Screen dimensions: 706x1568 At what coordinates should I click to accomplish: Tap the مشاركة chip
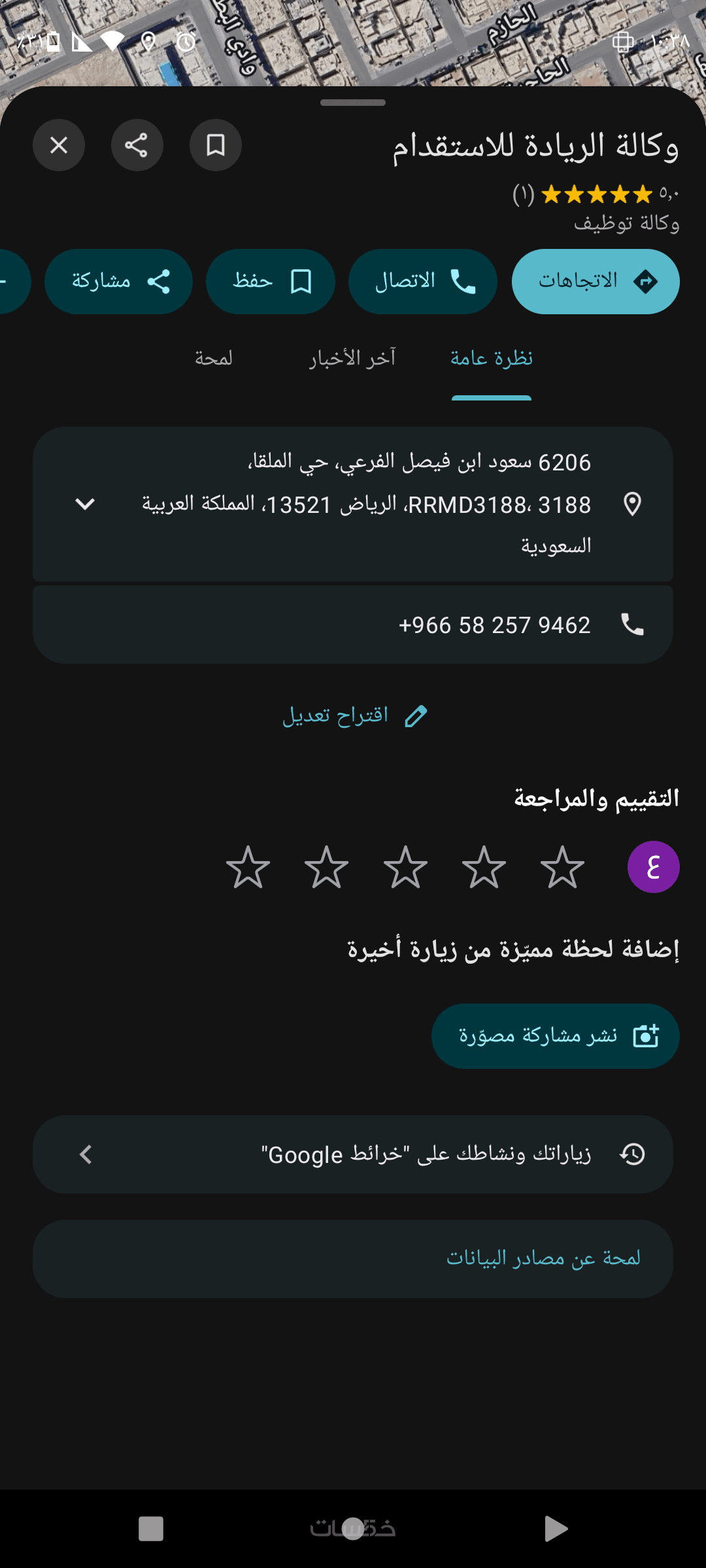coord(119,282)
